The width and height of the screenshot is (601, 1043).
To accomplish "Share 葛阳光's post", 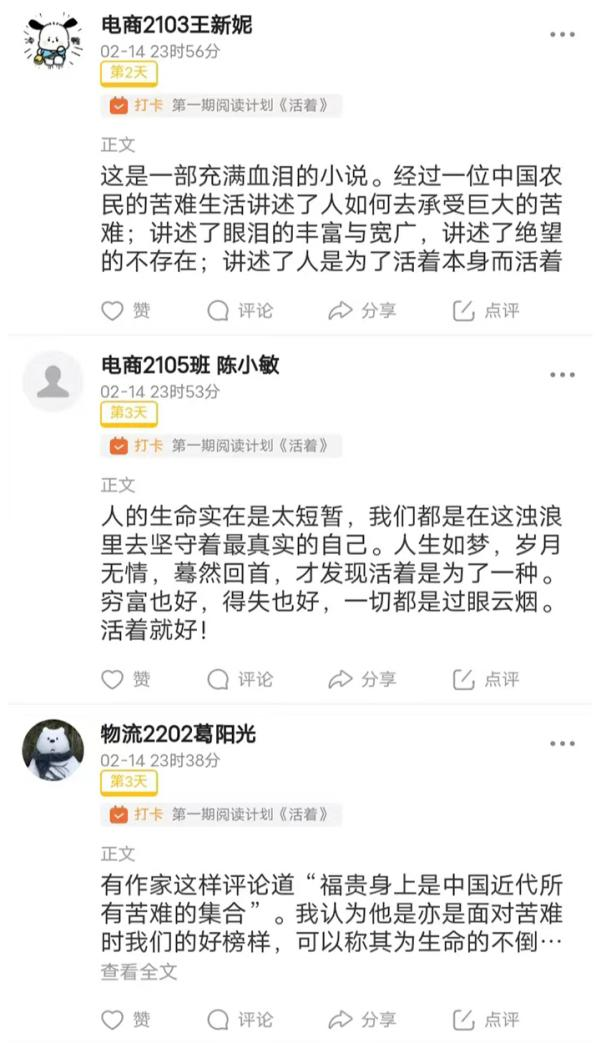I will point(362,1020).
